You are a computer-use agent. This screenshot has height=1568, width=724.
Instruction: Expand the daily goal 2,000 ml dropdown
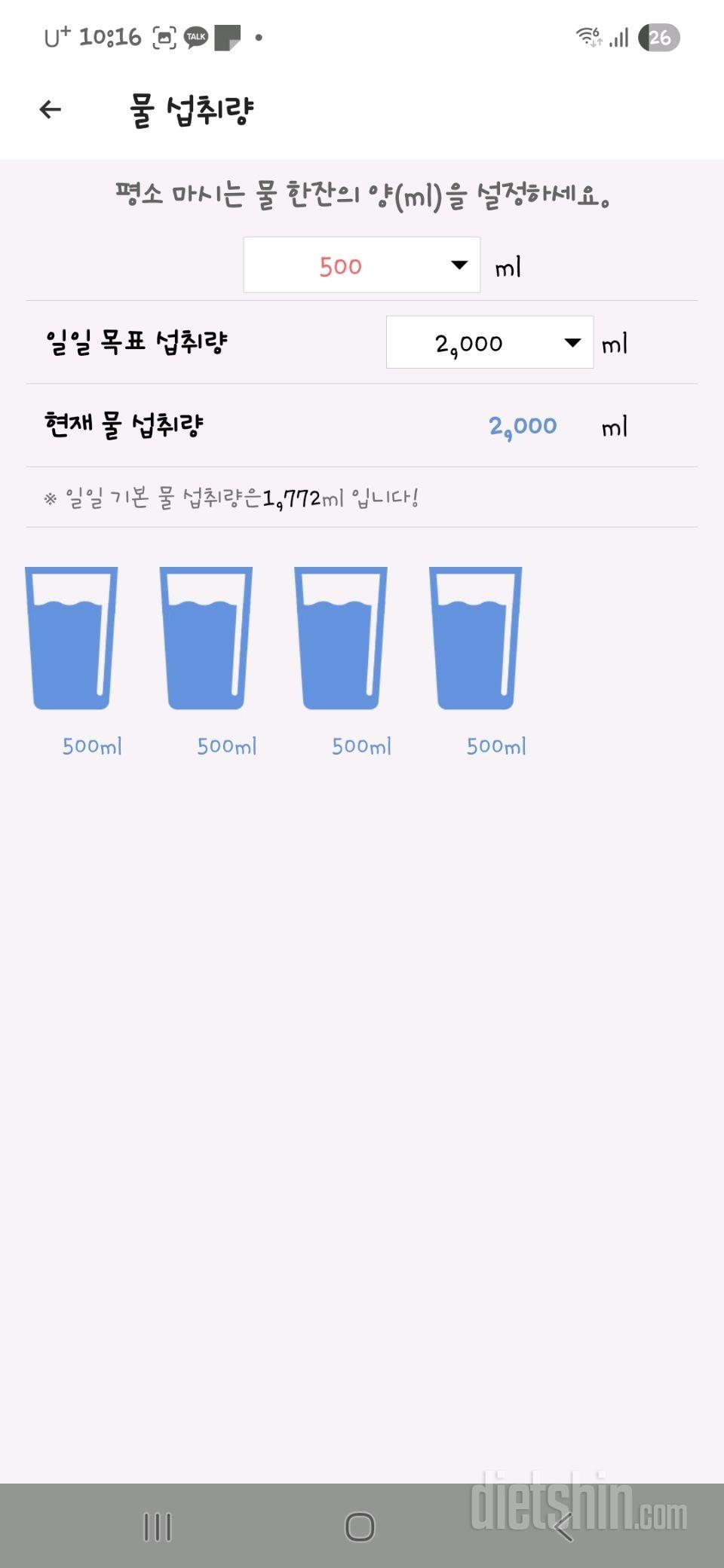(x=489, y=343)
